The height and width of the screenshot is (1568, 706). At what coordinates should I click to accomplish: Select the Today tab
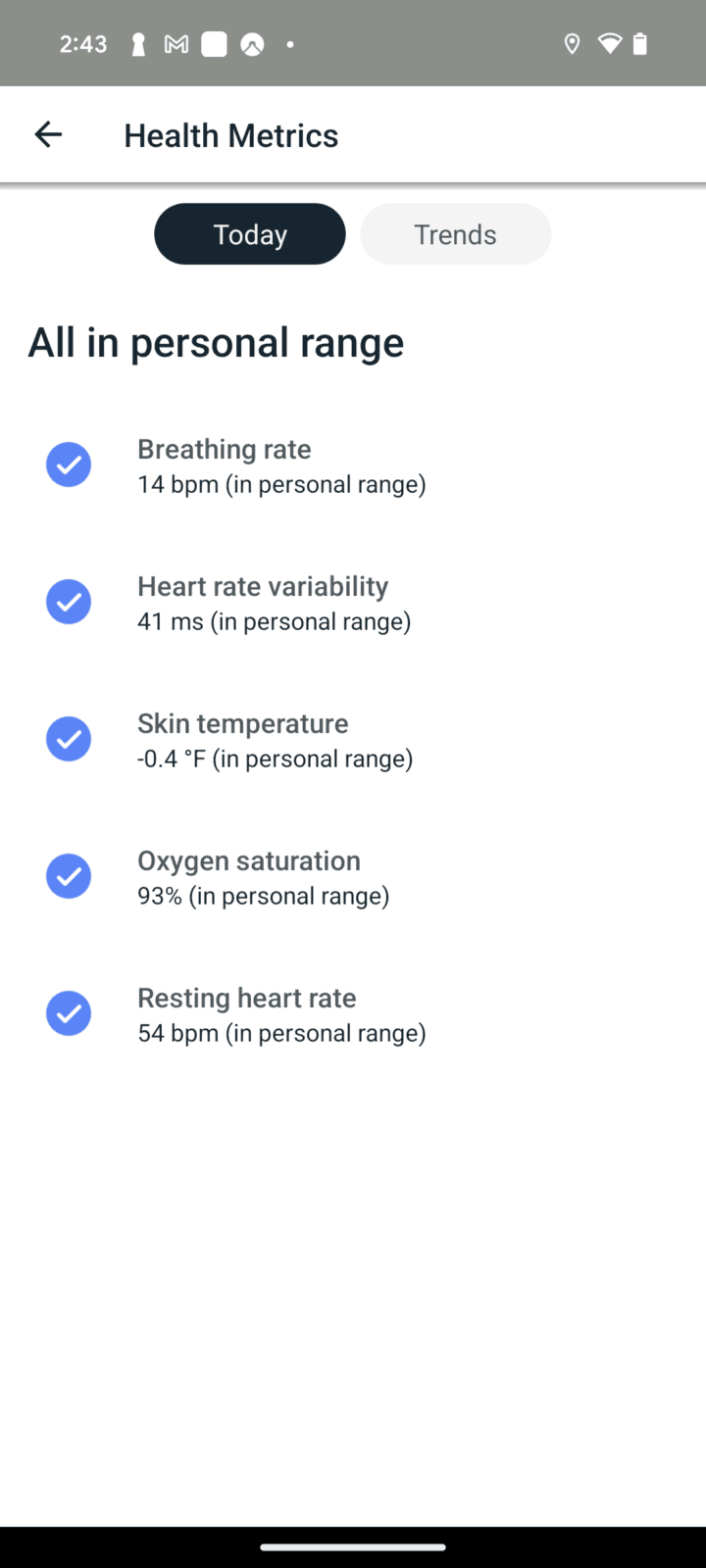click(x=250, y=234)
